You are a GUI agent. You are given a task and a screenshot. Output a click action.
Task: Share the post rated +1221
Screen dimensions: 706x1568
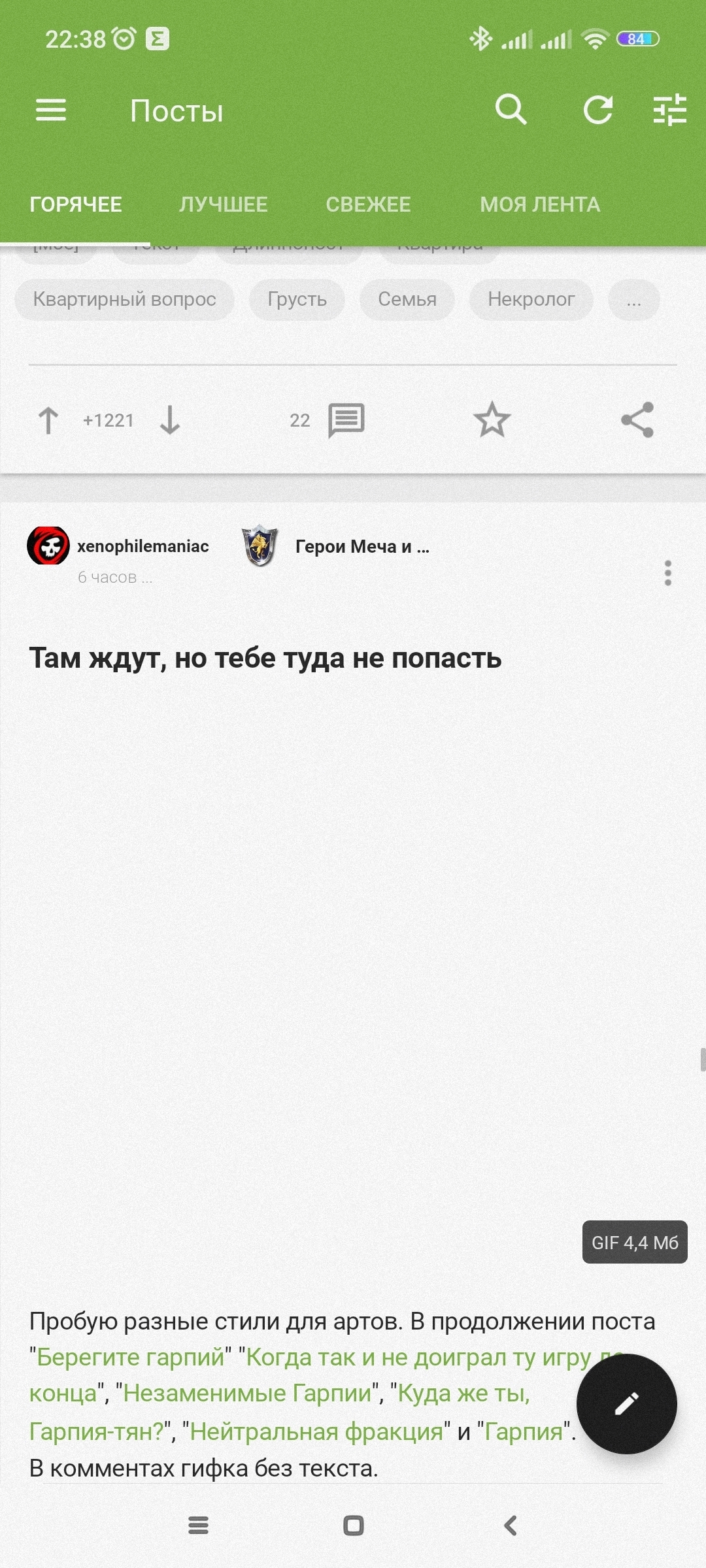point(637,419)
